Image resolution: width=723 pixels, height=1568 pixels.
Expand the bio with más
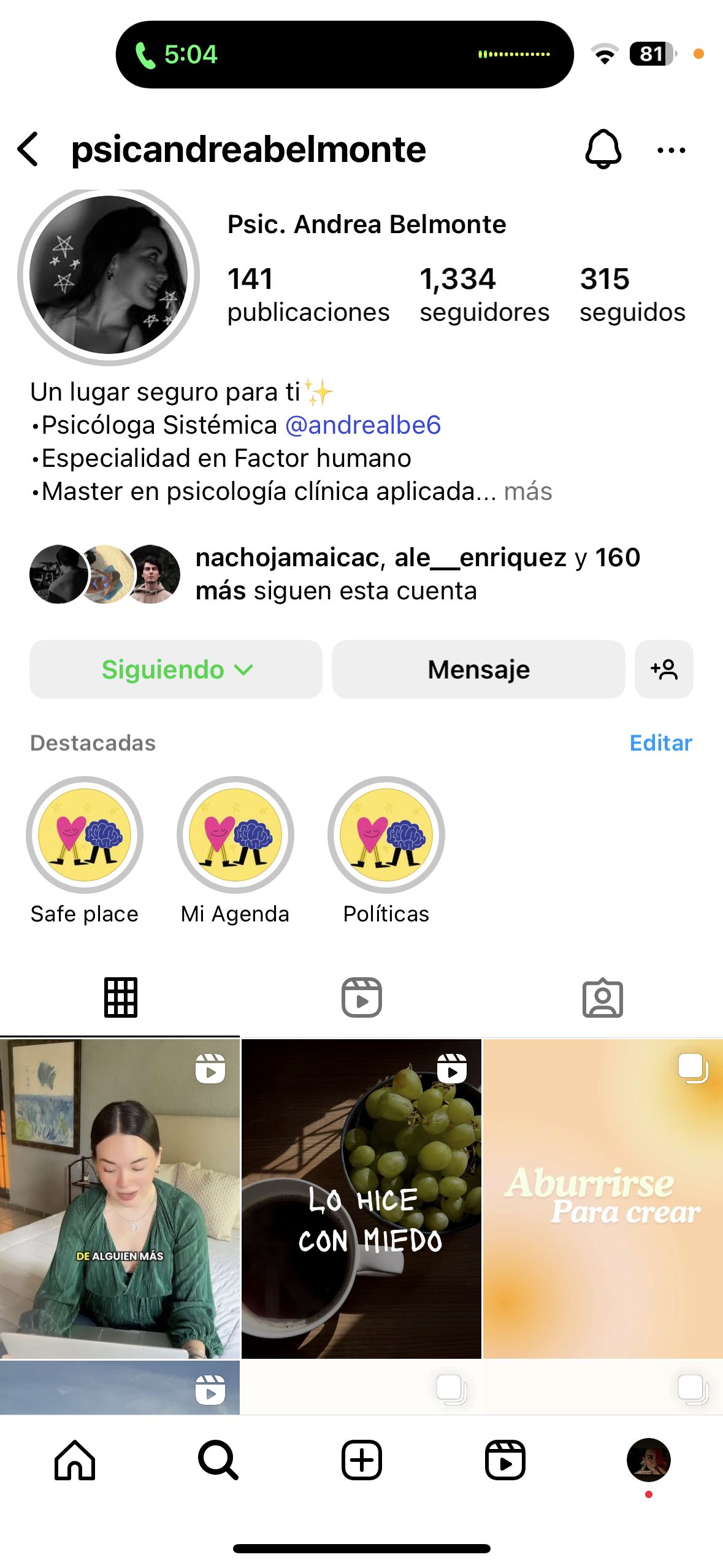coord(528,491)
